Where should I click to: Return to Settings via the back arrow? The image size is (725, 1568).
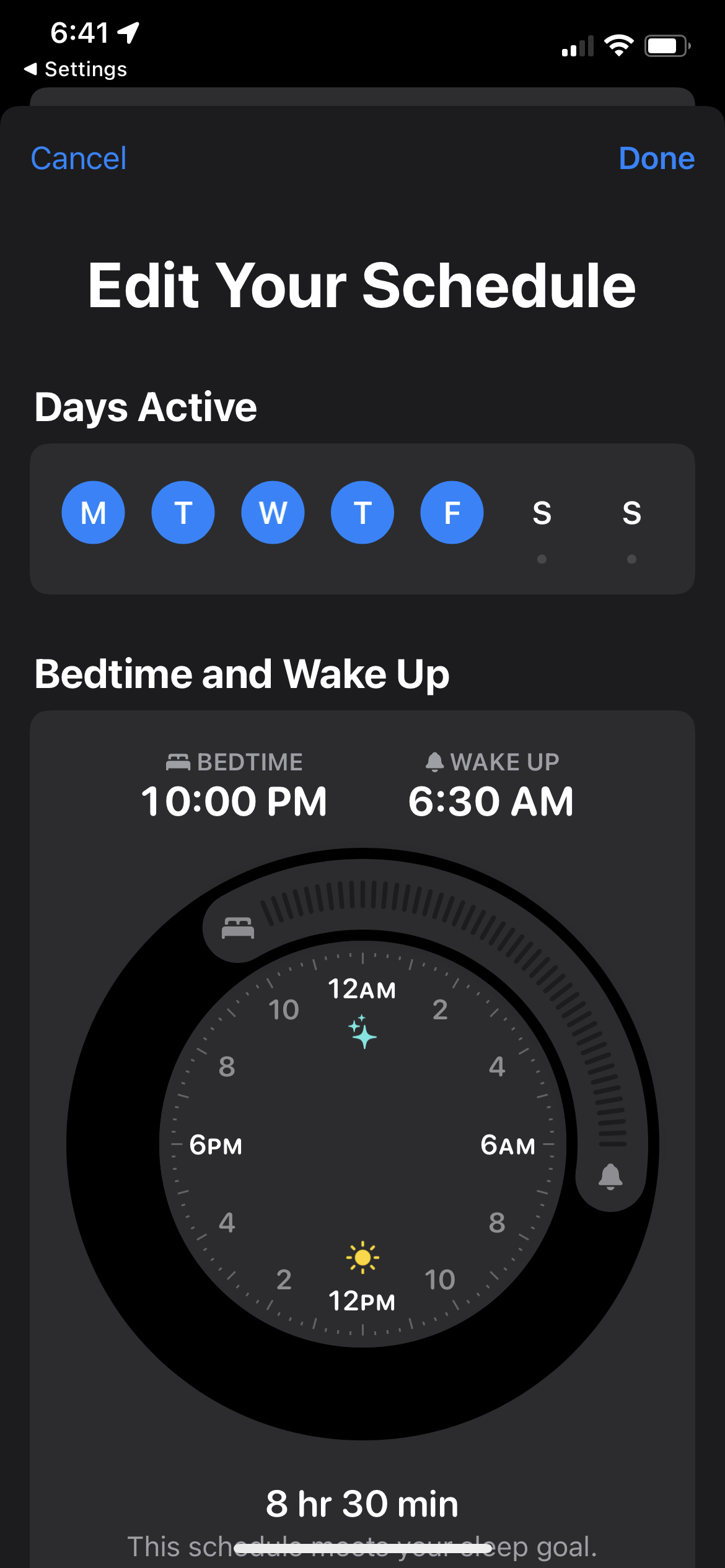click(74, 69)
